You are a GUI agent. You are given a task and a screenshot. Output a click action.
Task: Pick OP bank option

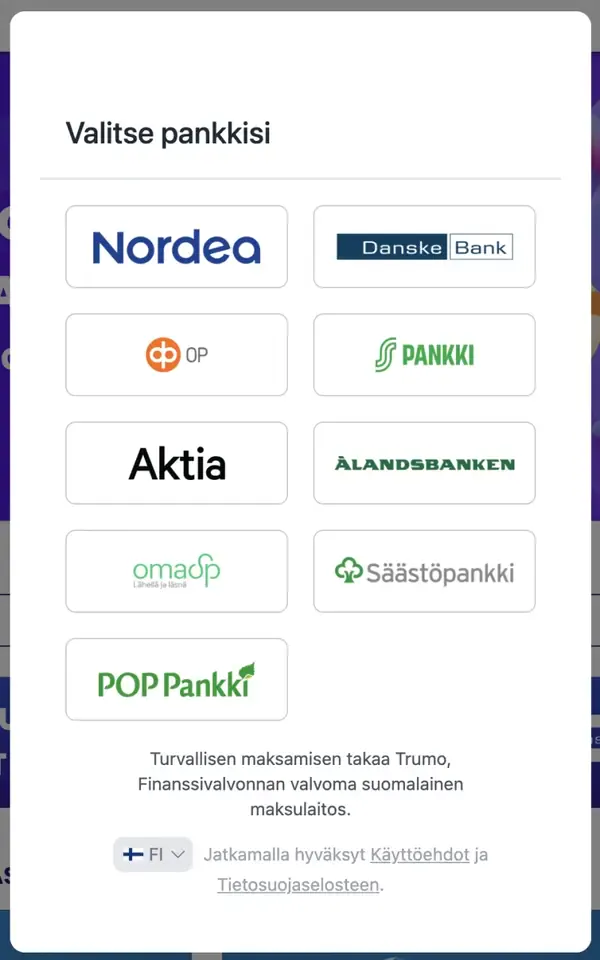coord(176,355)
